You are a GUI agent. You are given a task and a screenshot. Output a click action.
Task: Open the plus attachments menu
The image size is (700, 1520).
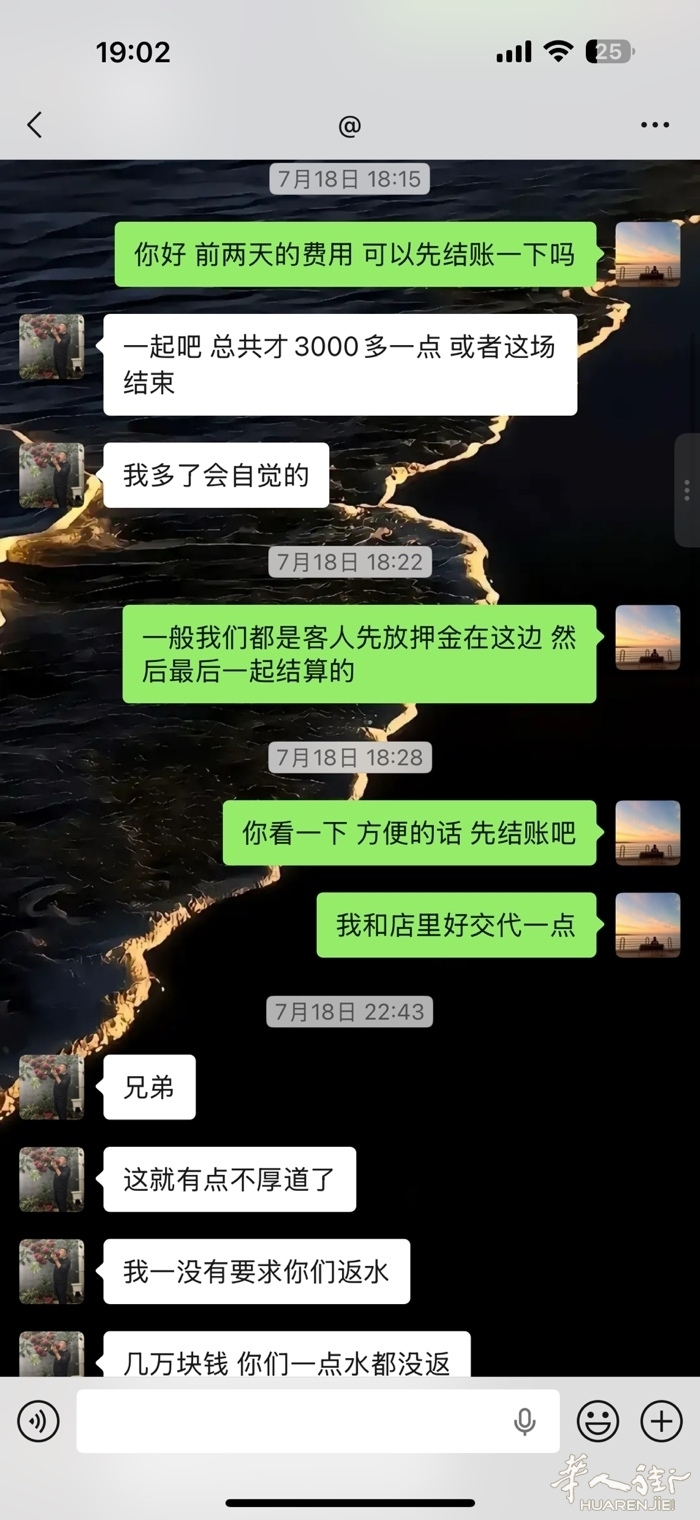click(661, 1421)
